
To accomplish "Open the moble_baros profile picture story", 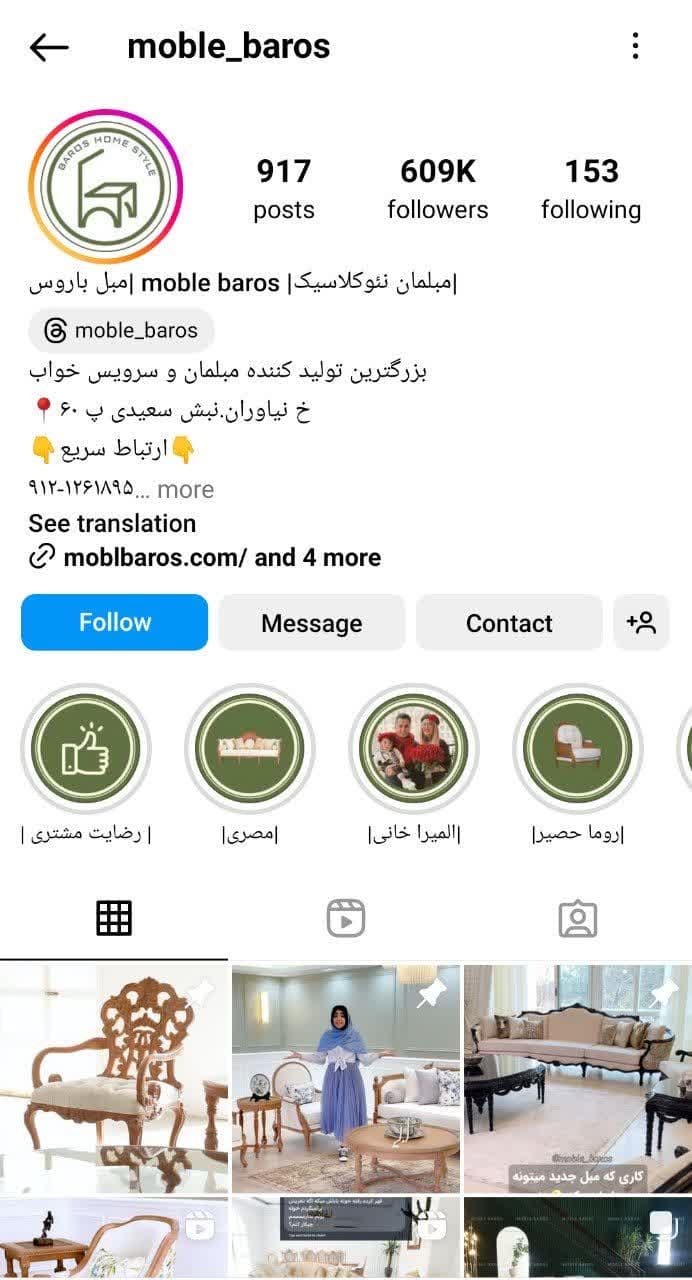I will 106,187.
